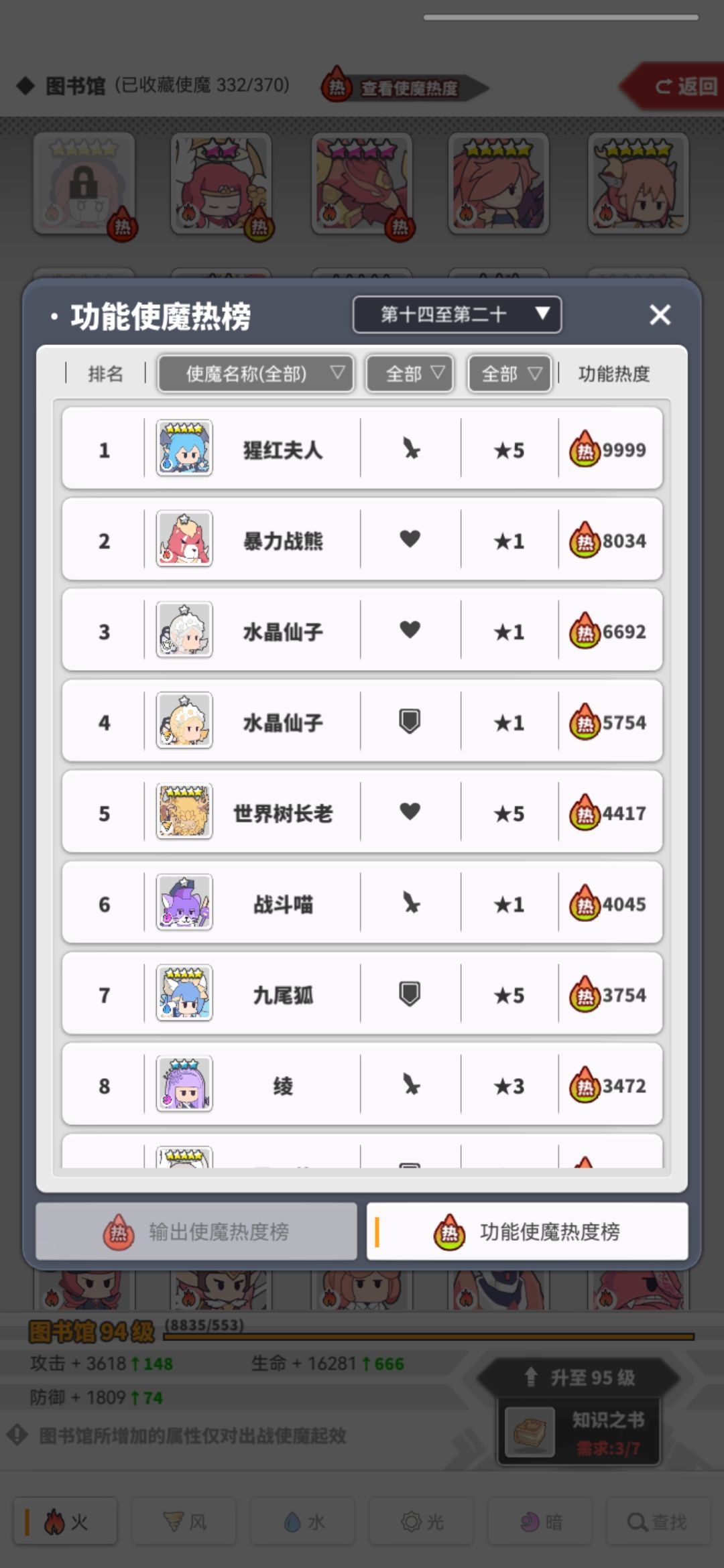Open the star rating 全部 dropdown
Image resolution: width=724 pixels, height=1568 pixels.
click(509, 374)
